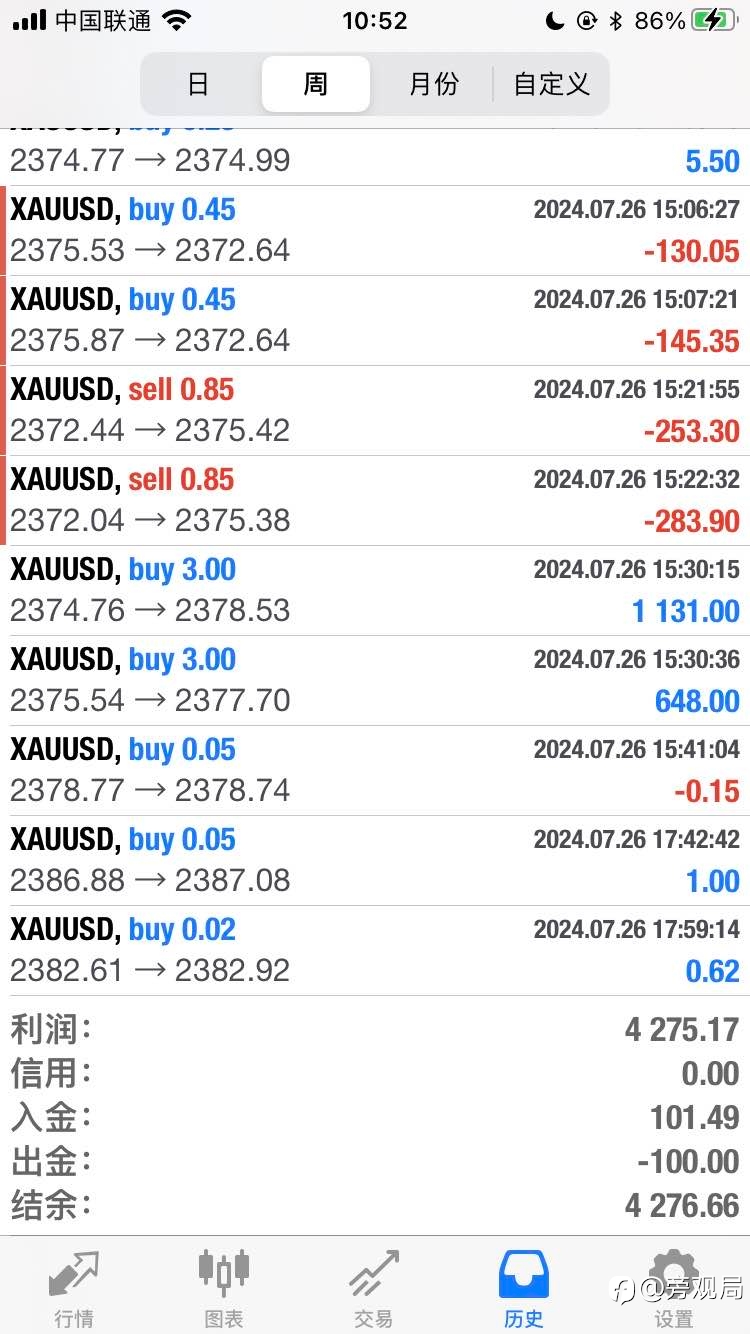Open buy 0.05 trade at 15:41:04
The width and height of the screenshot is (750, 1334).
[x=375, y=771]
